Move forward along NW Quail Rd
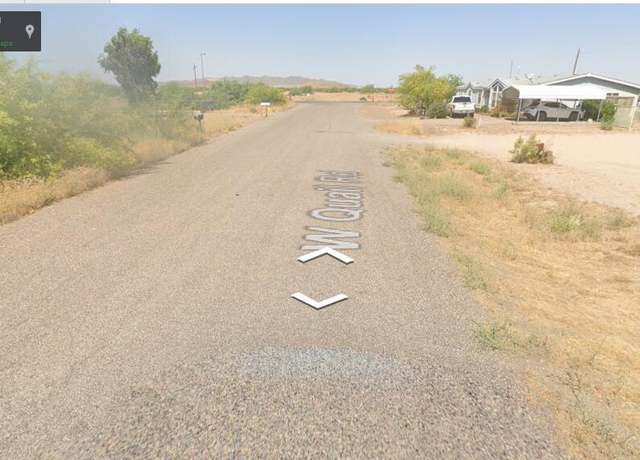 (x=325, y=256)
